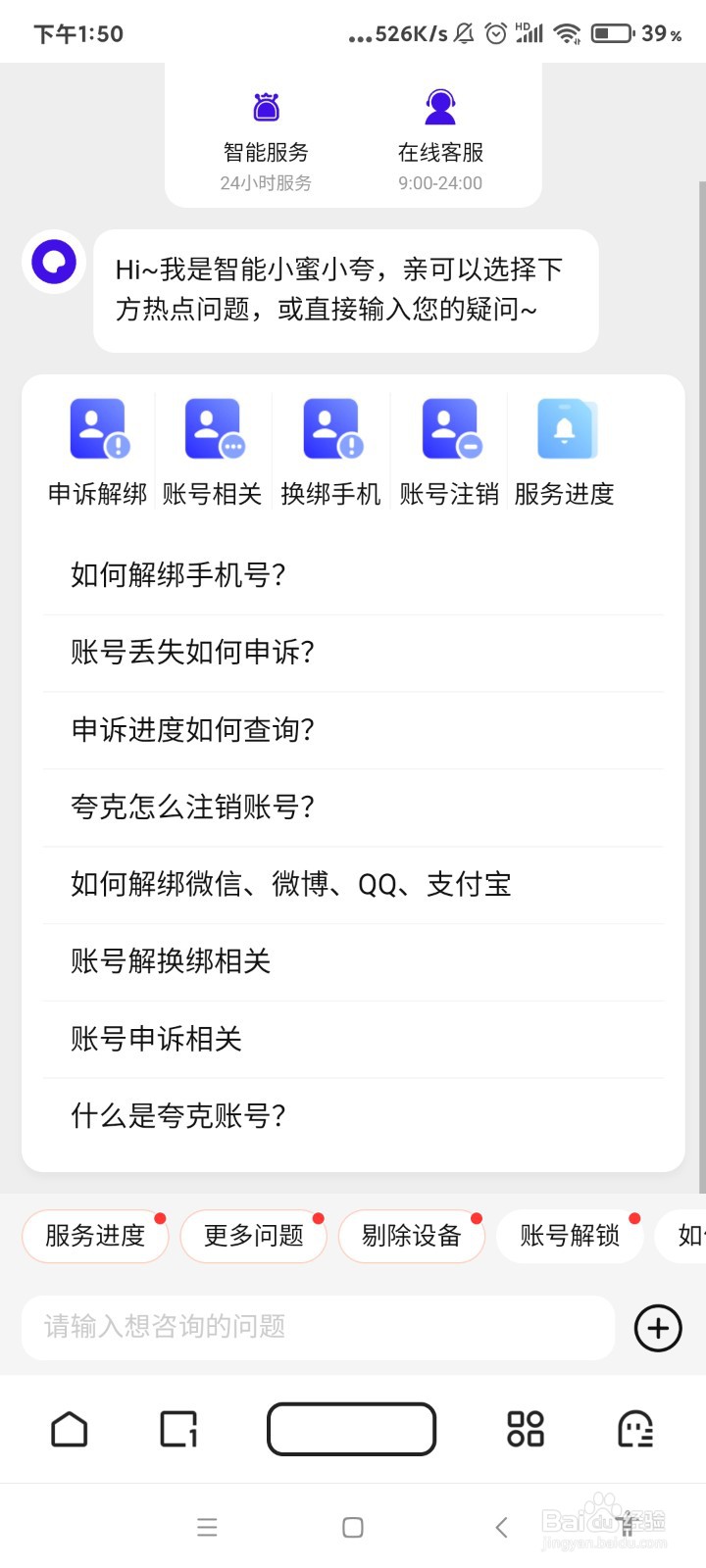706x1568 pixels.
Task: Open the 申诉解绑 shortcut
Action: pos(97,453)
